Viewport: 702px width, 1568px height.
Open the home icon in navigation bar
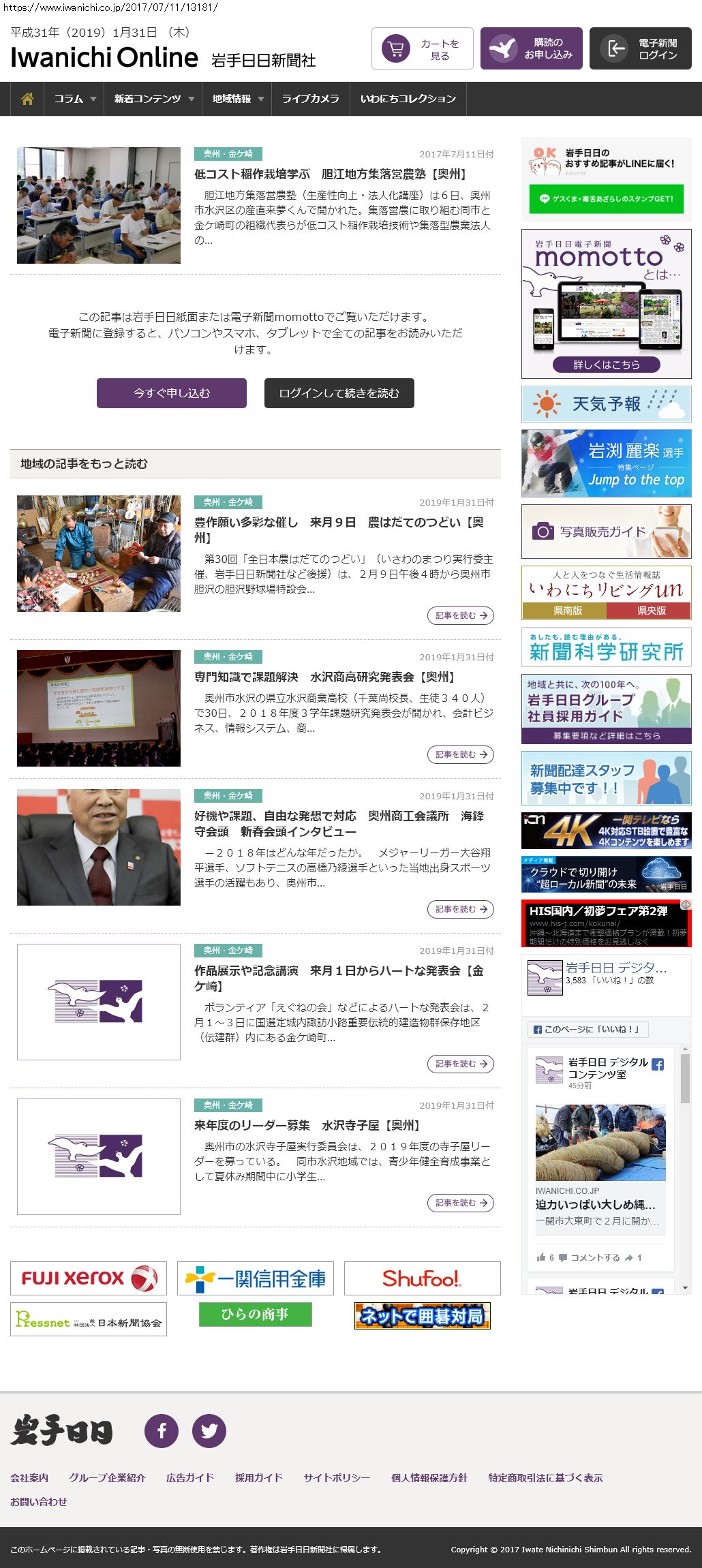tap(27, 99)
